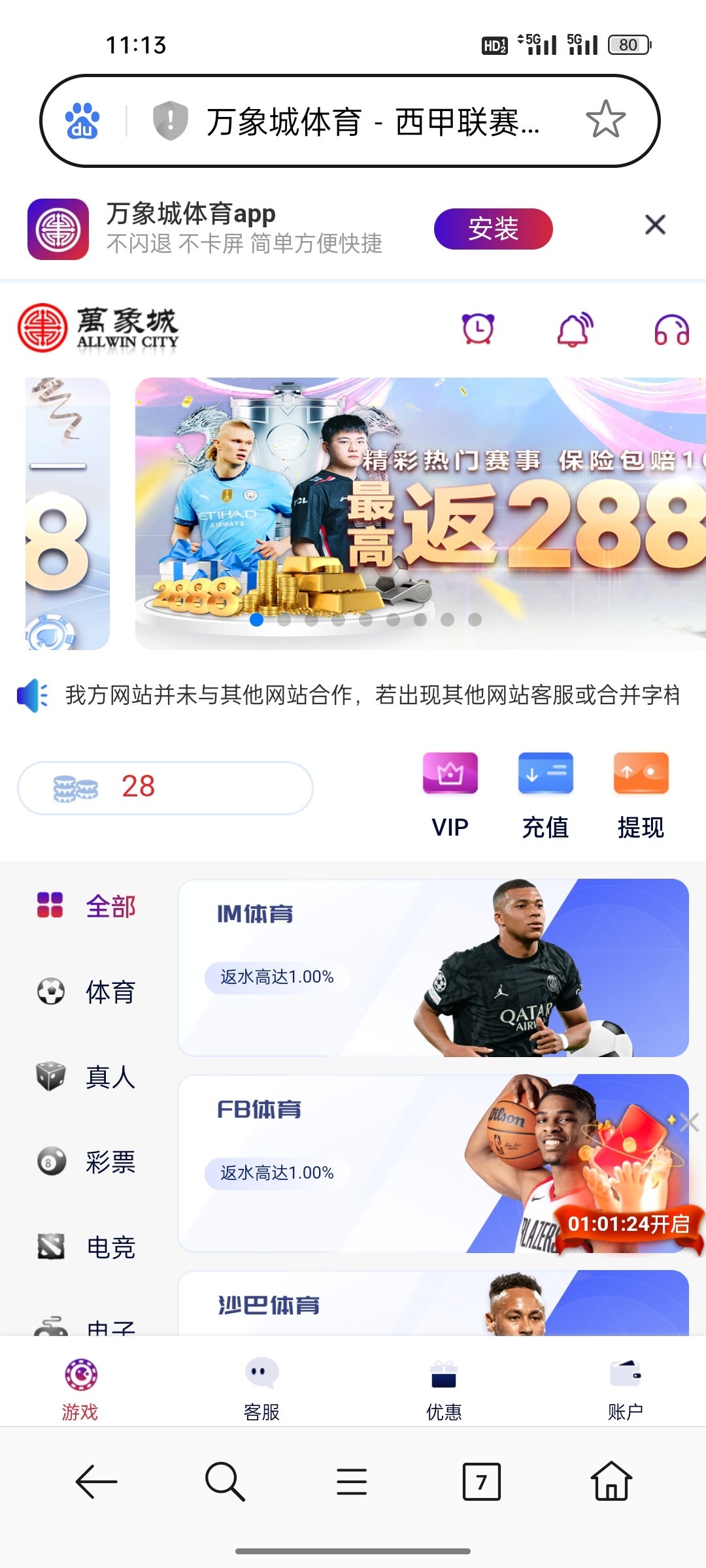The width and height of the screenshot is (706, 1568).
Task: Select the 电竞 game category
Action: point(86,1247)
